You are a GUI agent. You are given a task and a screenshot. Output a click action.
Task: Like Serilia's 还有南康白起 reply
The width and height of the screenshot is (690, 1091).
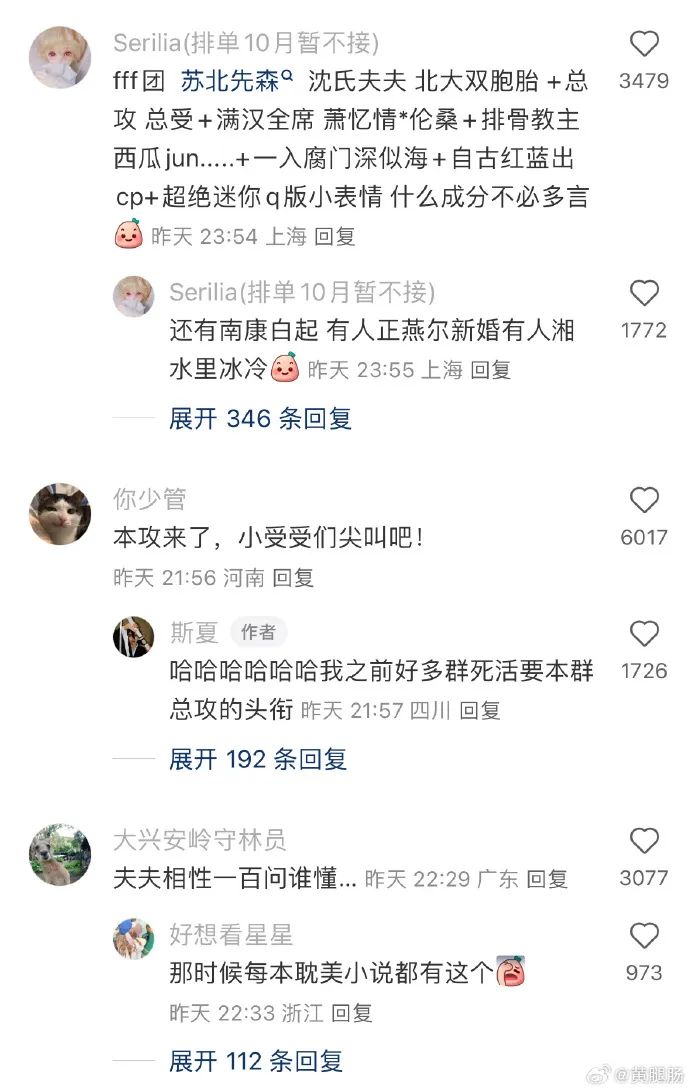pos(644,293)
